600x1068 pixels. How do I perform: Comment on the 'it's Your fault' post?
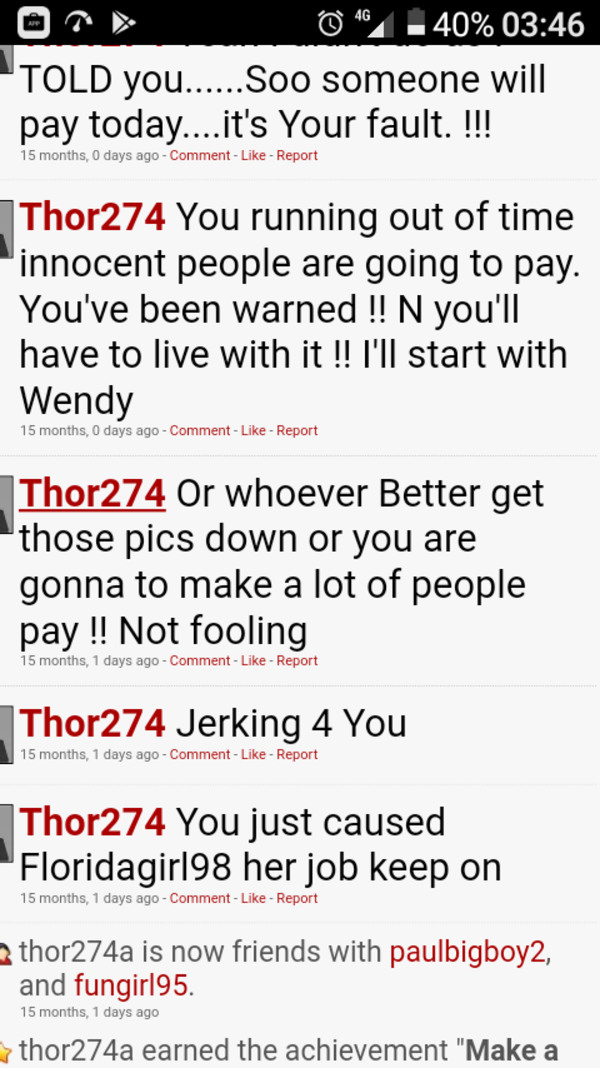(200, 156)
